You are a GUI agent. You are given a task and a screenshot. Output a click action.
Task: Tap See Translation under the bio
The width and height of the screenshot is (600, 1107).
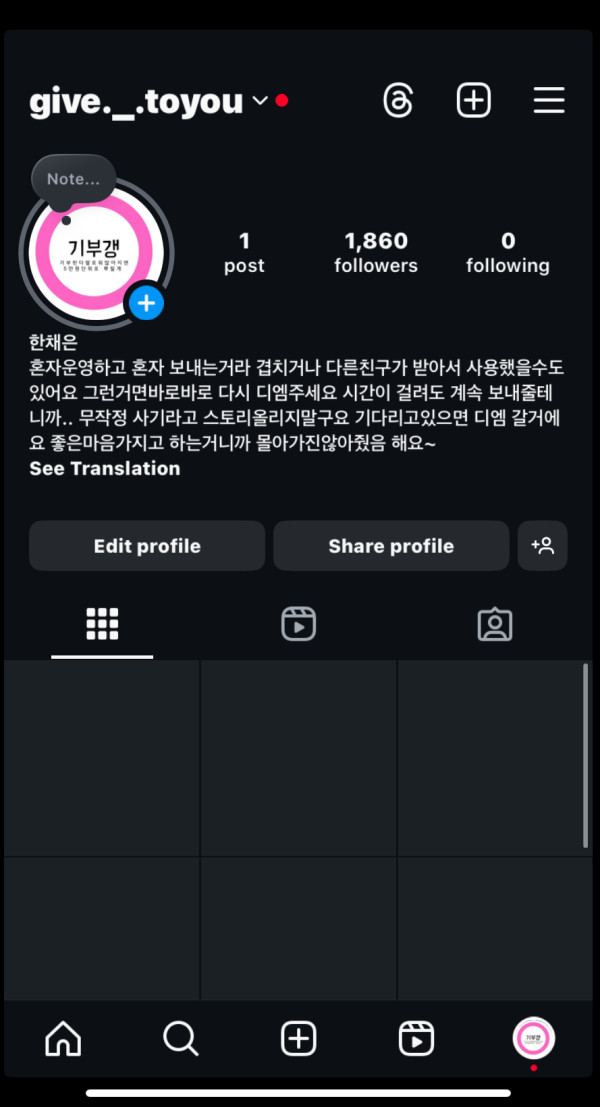(105, 468)
